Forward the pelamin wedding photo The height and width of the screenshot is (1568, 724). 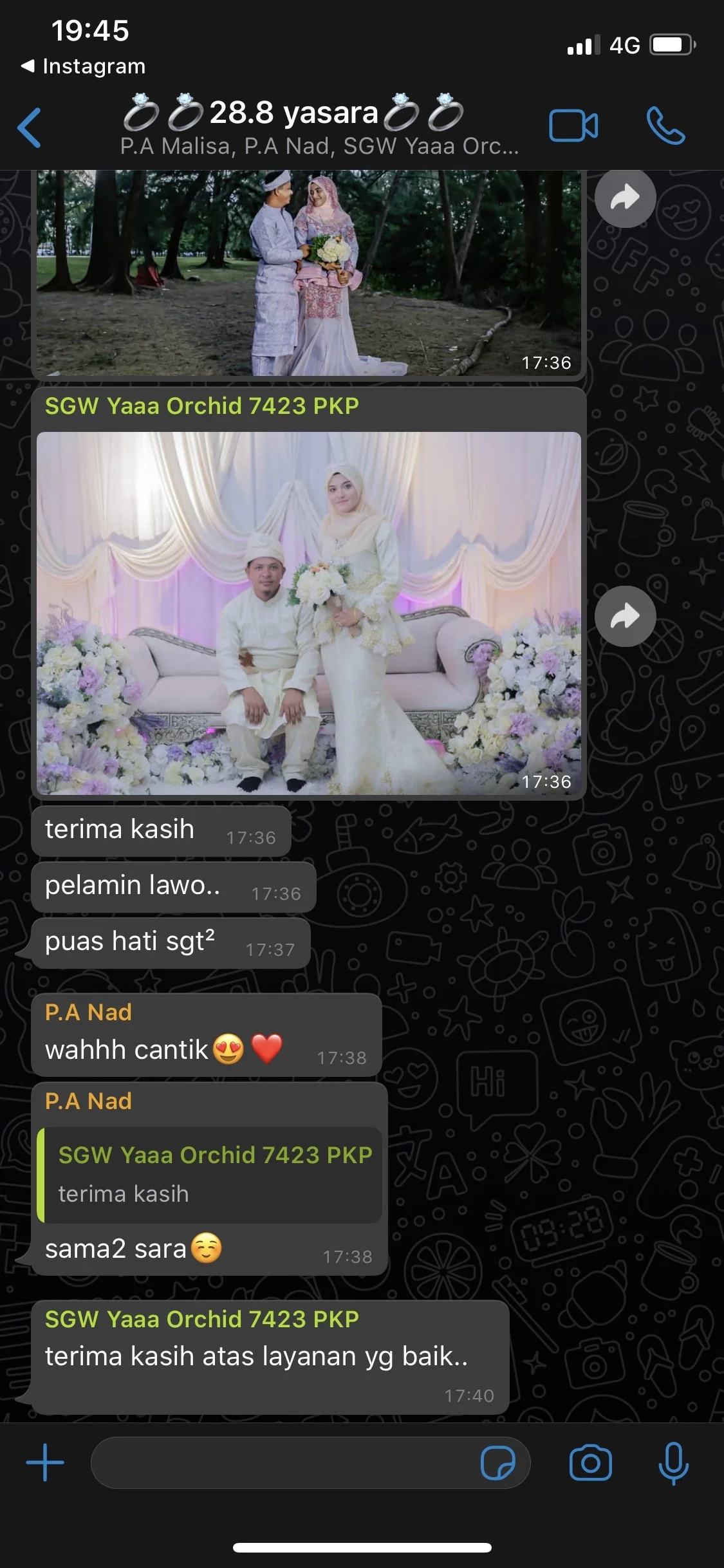(x=625, y=616)
